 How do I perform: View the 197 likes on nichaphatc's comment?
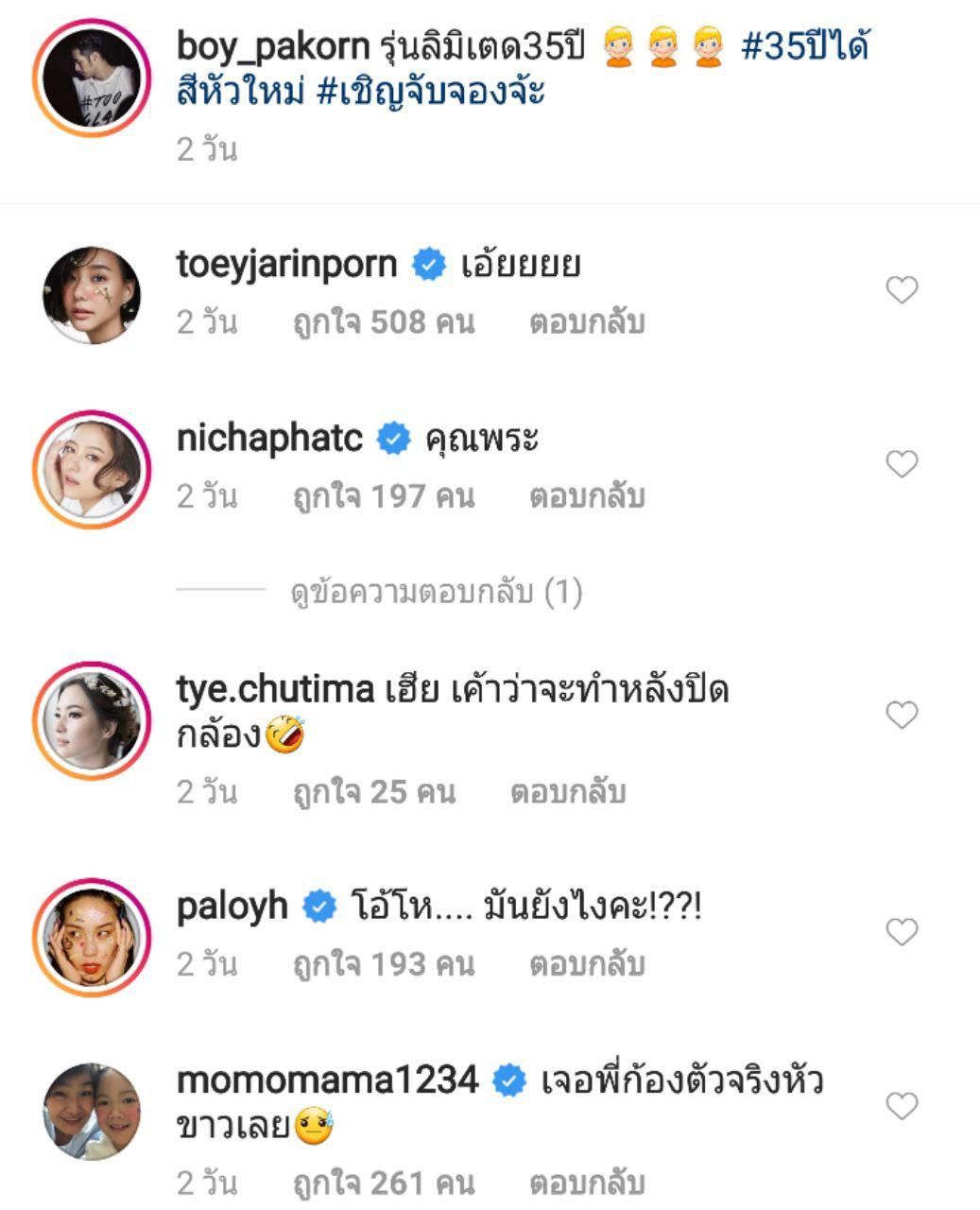point(383,496)
